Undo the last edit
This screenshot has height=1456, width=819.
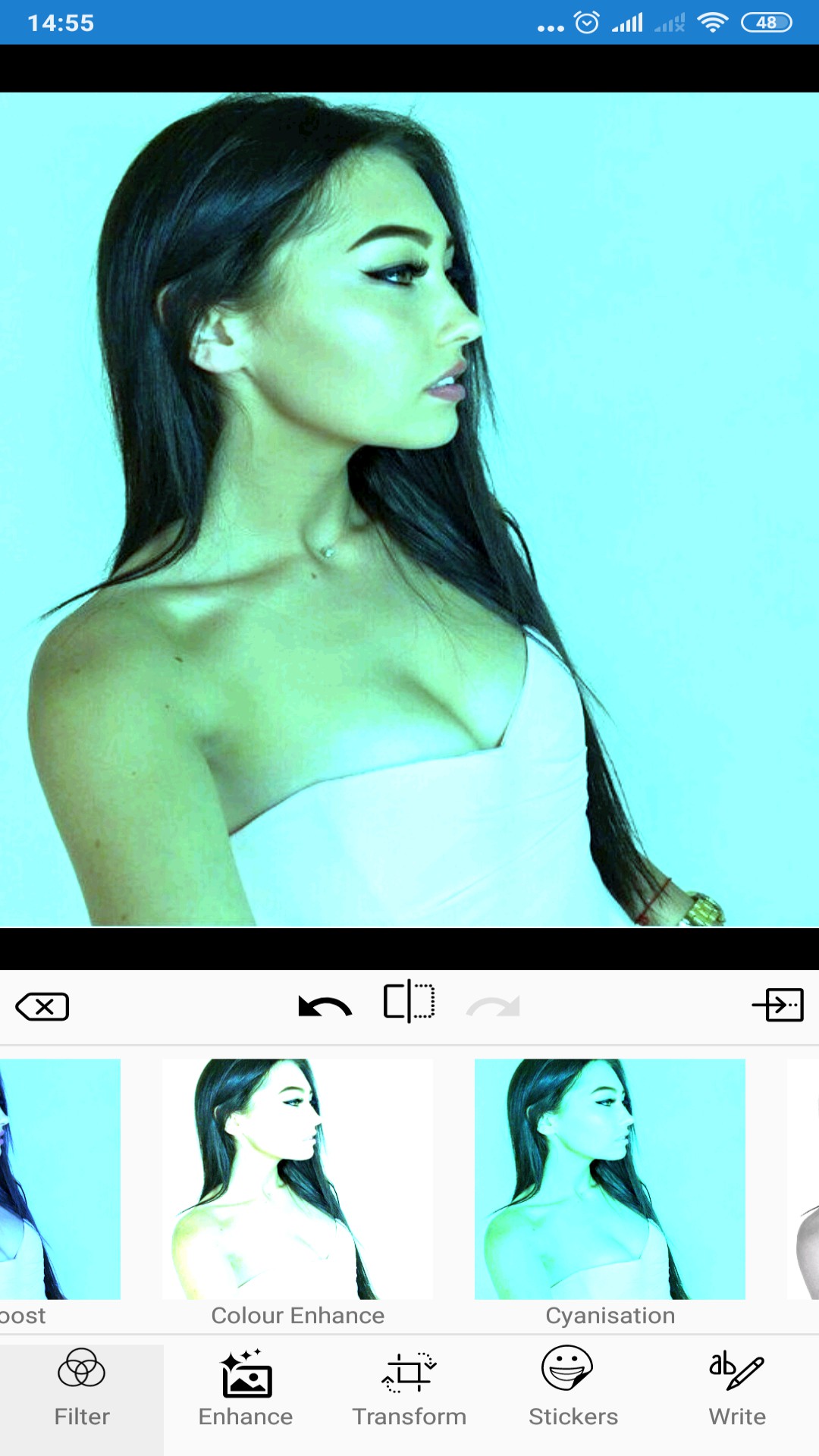pos(325,1005)
